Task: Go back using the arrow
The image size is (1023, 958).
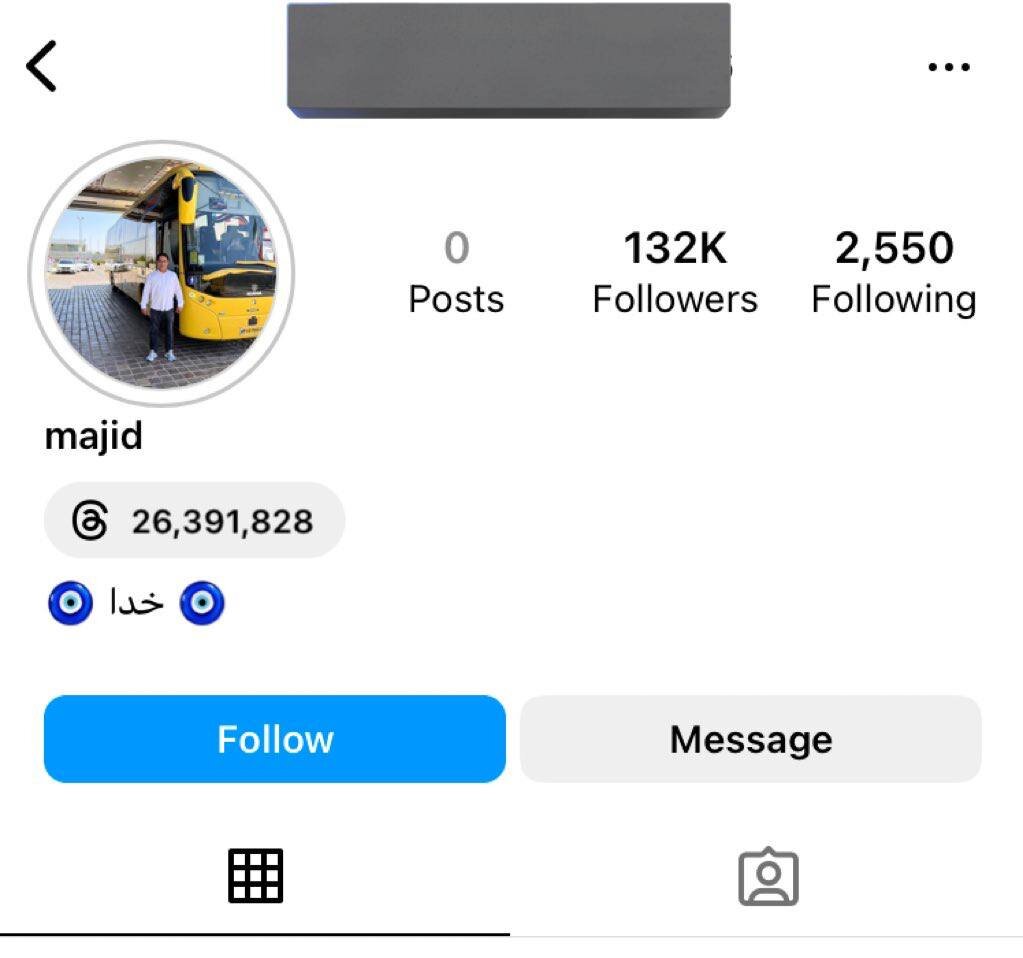Action: (x=42, y=66)
